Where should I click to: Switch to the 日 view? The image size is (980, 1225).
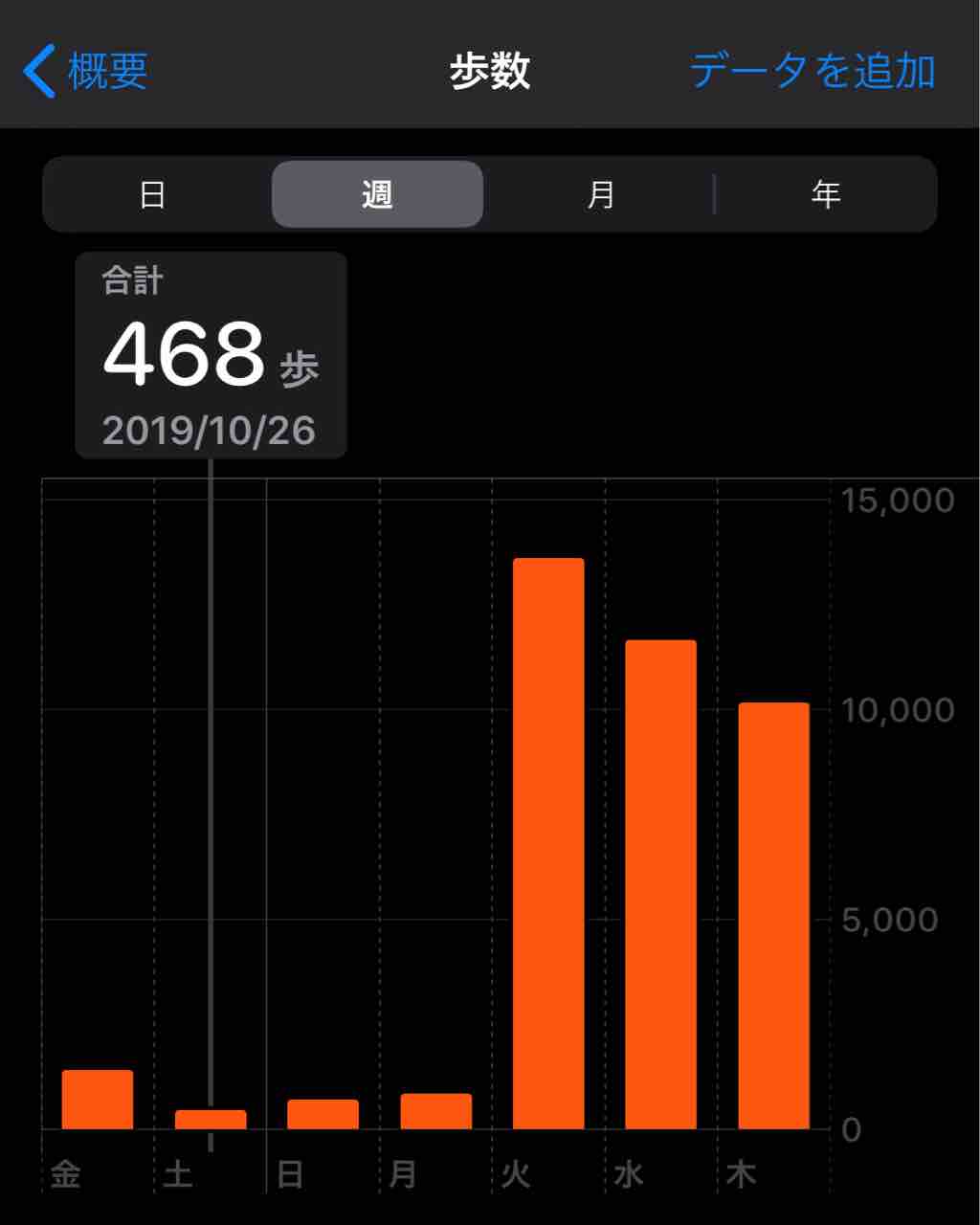153,194
